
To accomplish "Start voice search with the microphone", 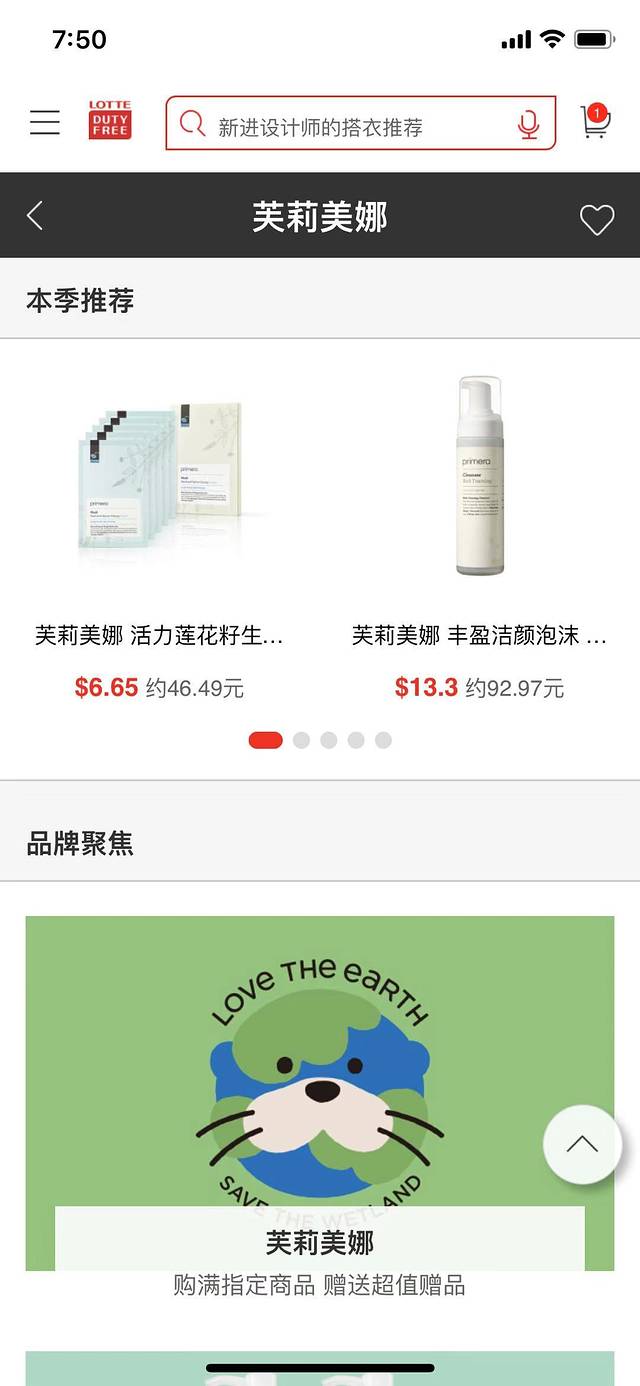I will point(528,125).
